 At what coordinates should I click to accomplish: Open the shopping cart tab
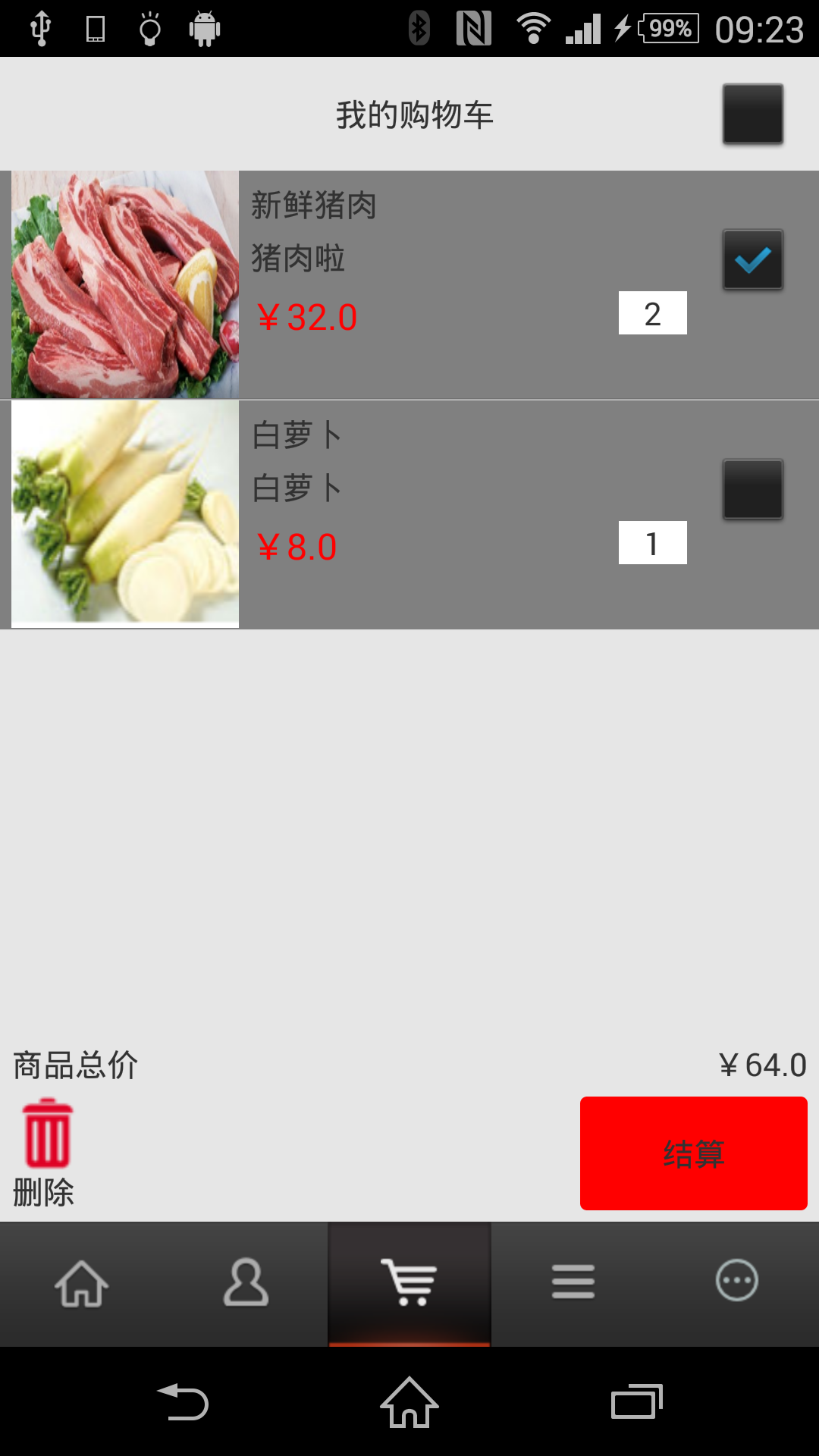pos(409,1283)
